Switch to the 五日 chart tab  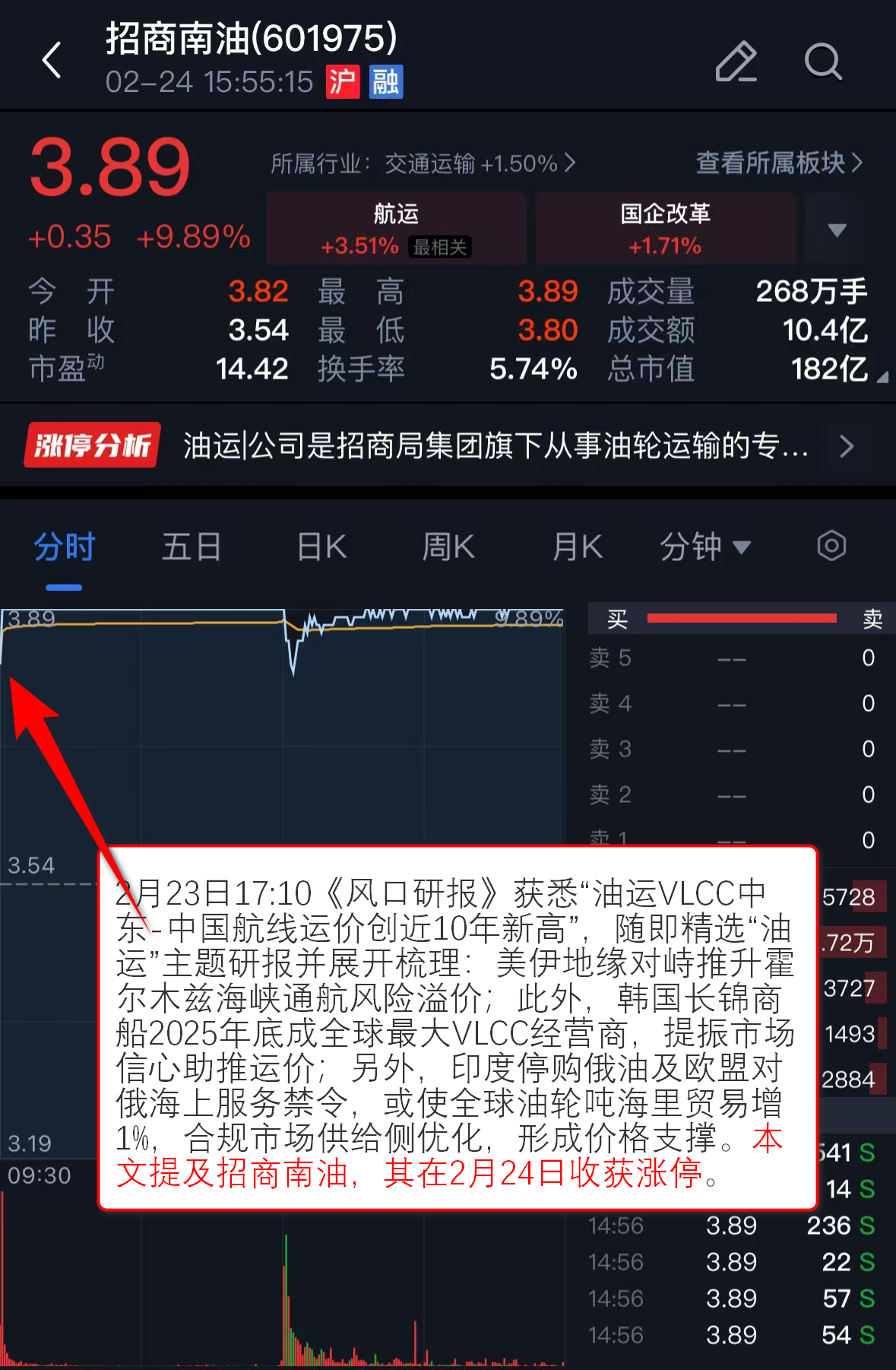(x=192, y=547)
